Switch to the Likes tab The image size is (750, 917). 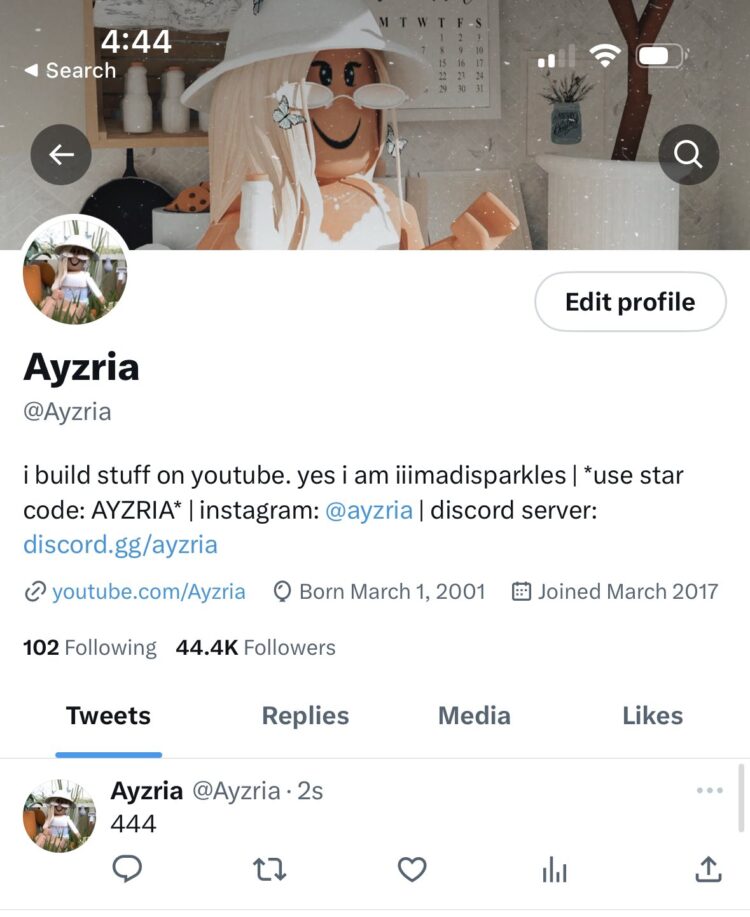click(x=652, y=716)
